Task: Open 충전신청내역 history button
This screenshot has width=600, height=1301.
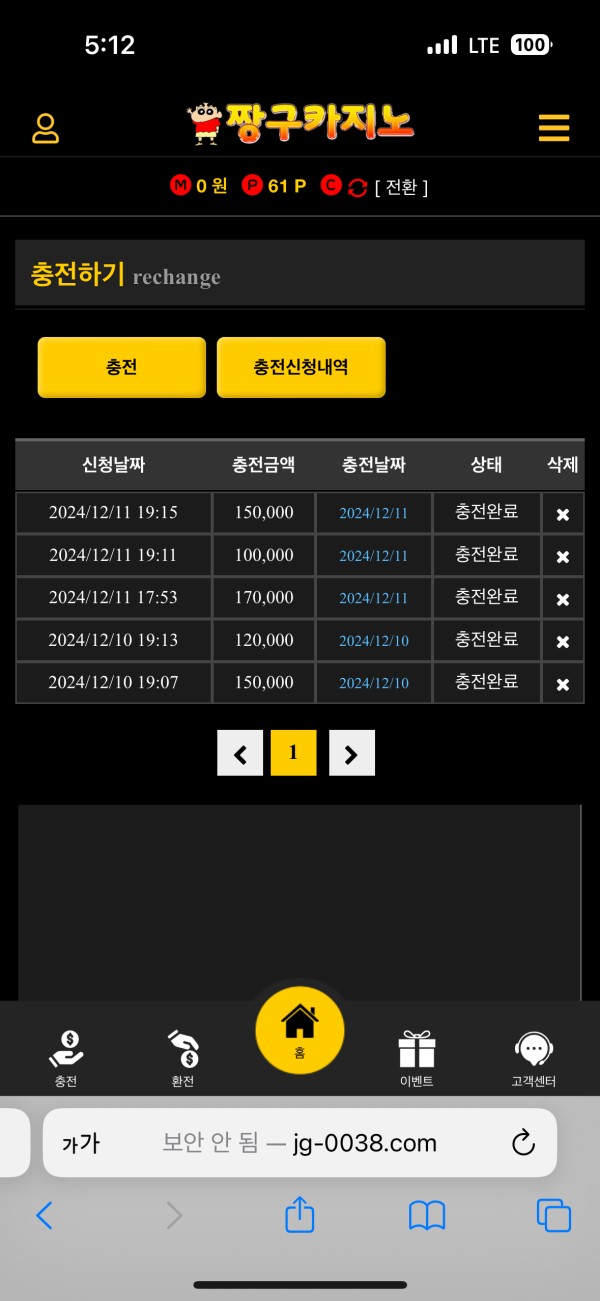Action: coord(301,367)
